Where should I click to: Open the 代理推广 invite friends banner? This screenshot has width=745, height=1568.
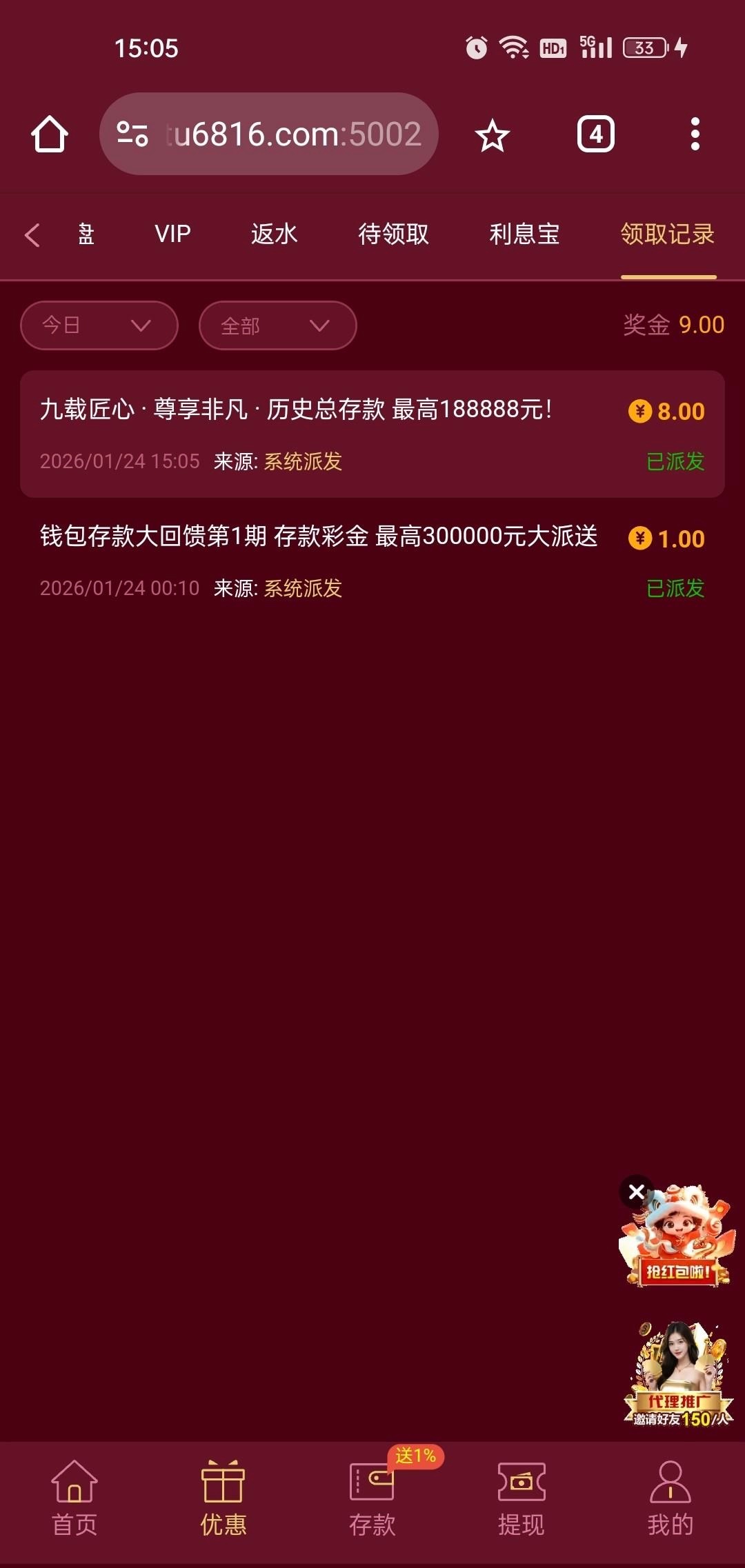click(x=679, y=1374)
